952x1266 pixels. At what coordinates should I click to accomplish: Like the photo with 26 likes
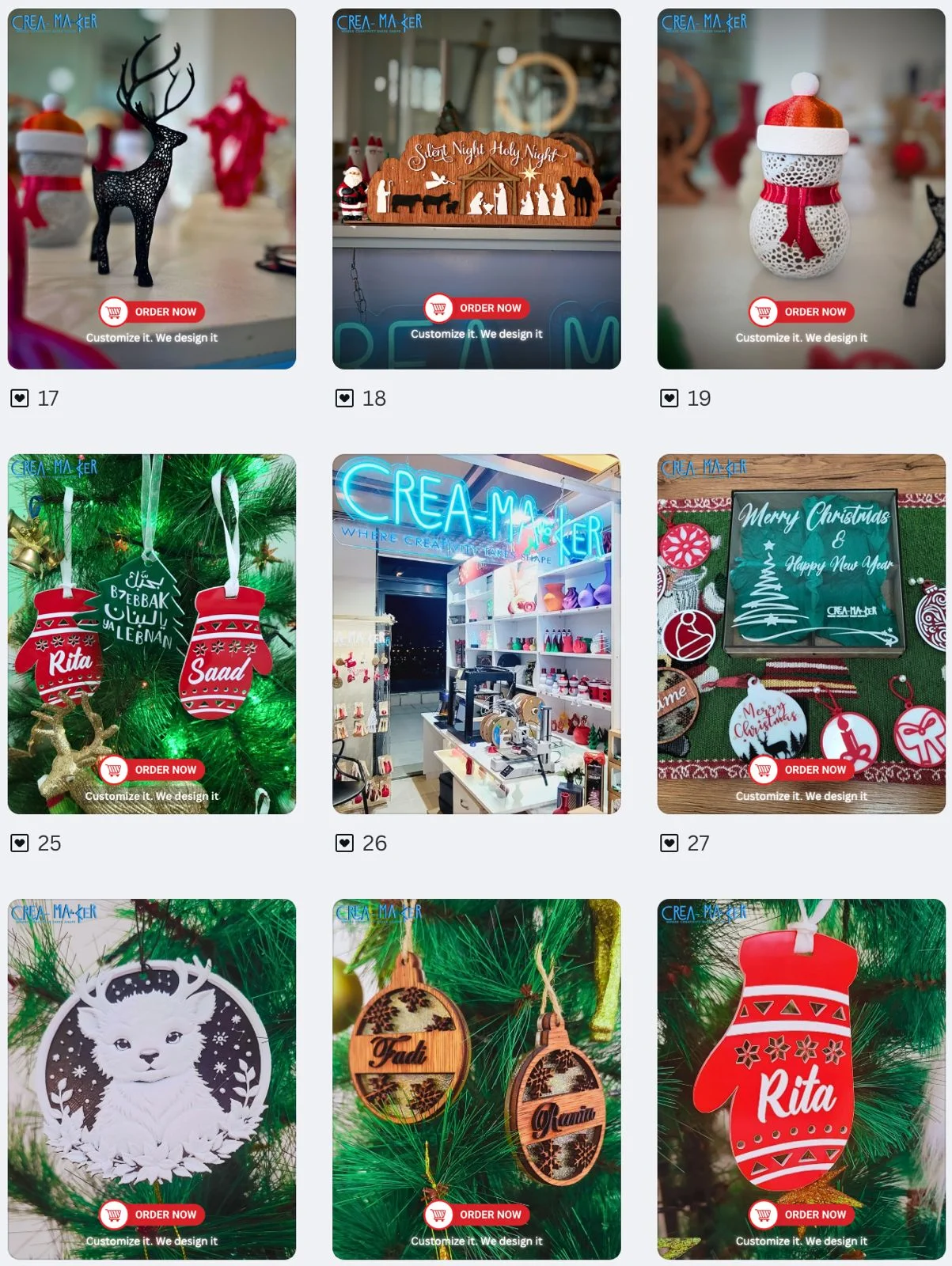pyautogui.click(x=344, y=843)
